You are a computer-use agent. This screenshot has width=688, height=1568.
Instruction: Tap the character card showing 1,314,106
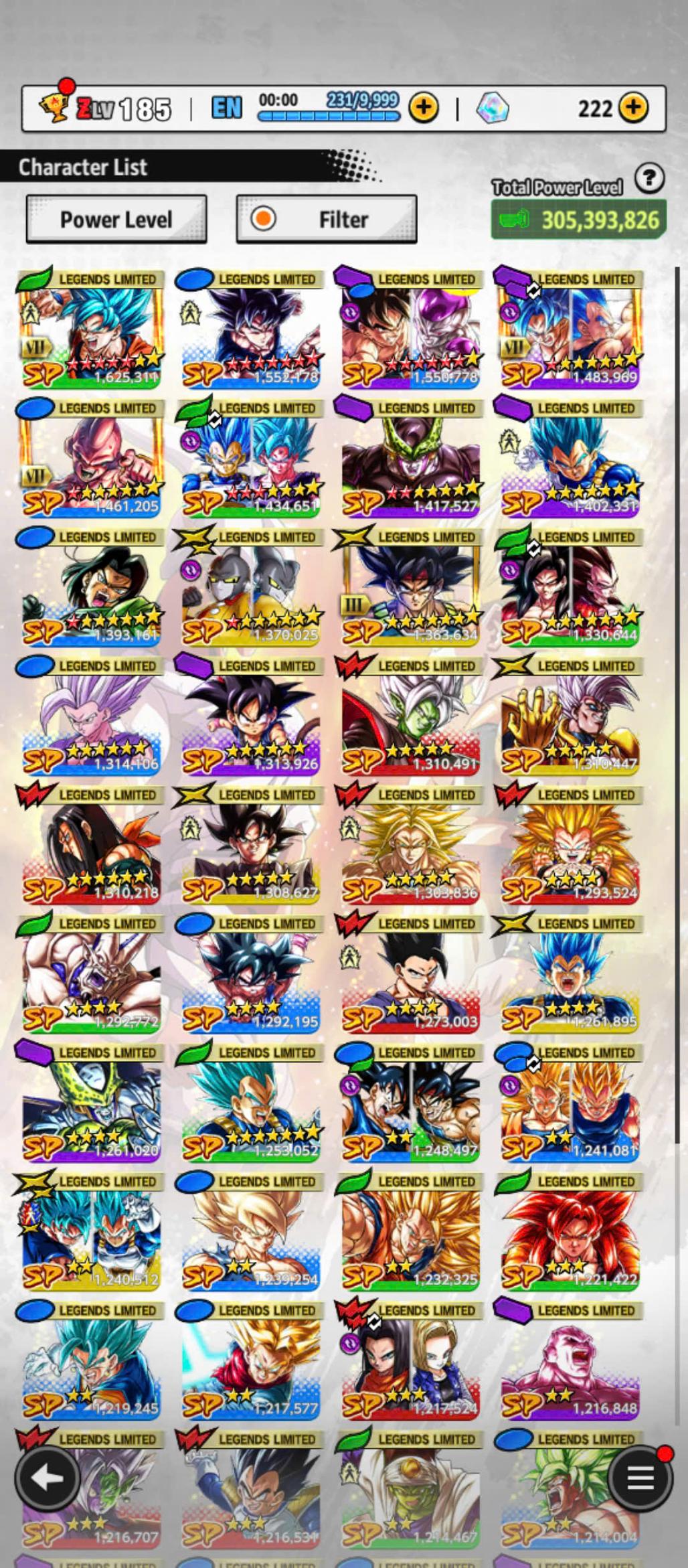pos(92,716)
